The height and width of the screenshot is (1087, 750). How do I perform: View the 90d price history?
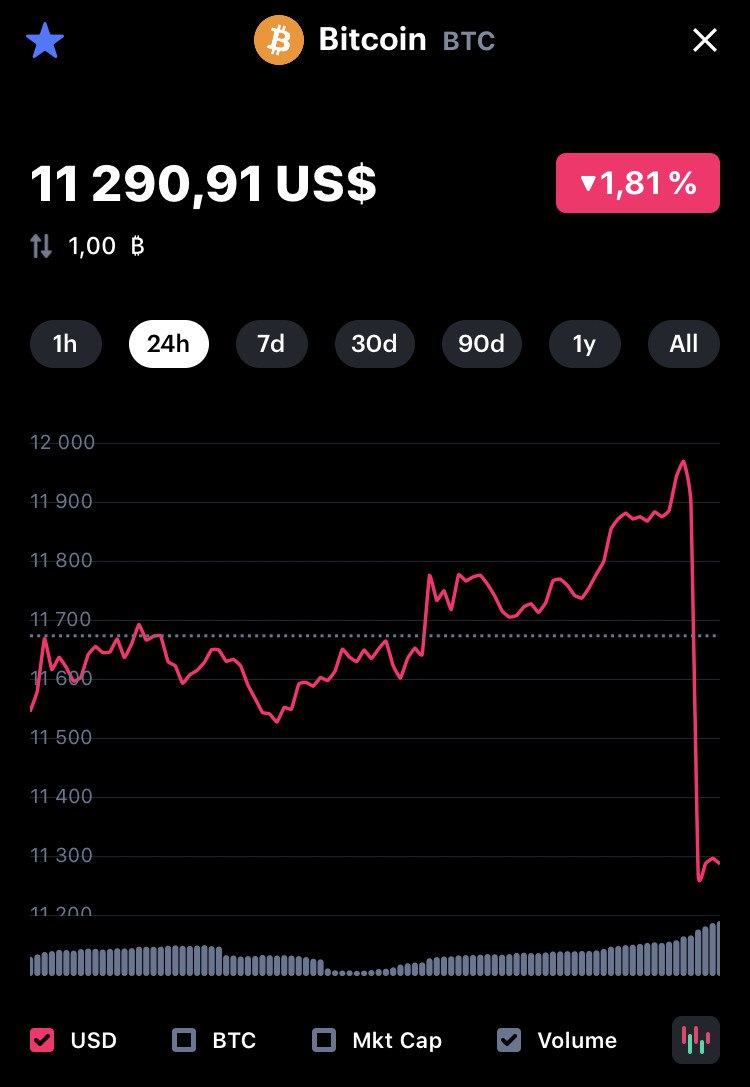[481, 344]
